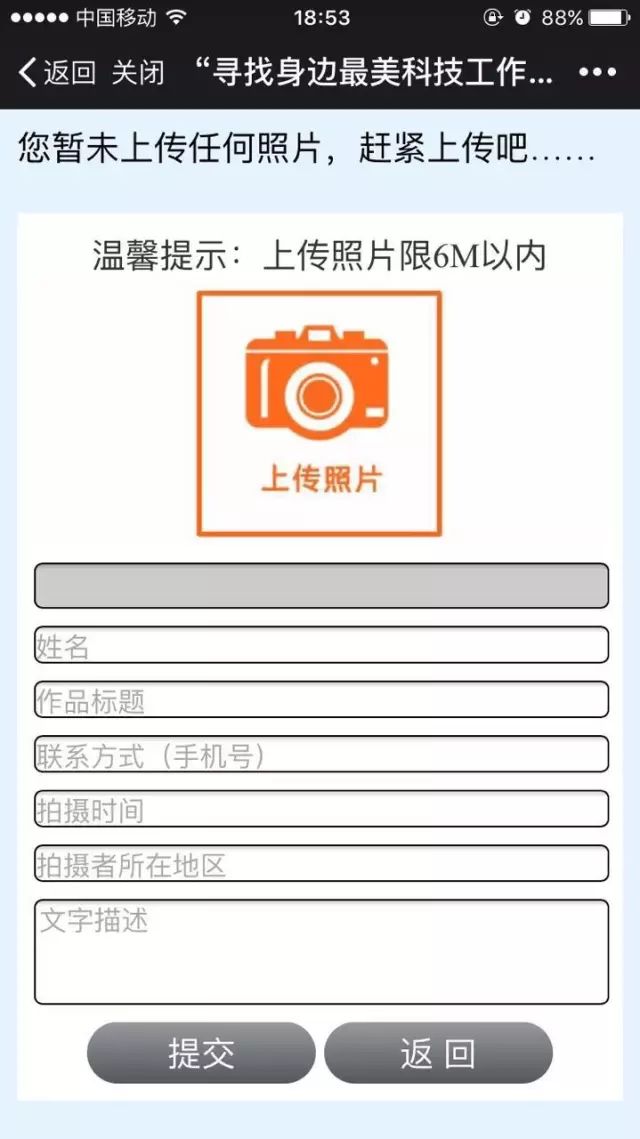Tap the gray 返回 button below the form
640x1139 pixels.
pos(438,1053)
